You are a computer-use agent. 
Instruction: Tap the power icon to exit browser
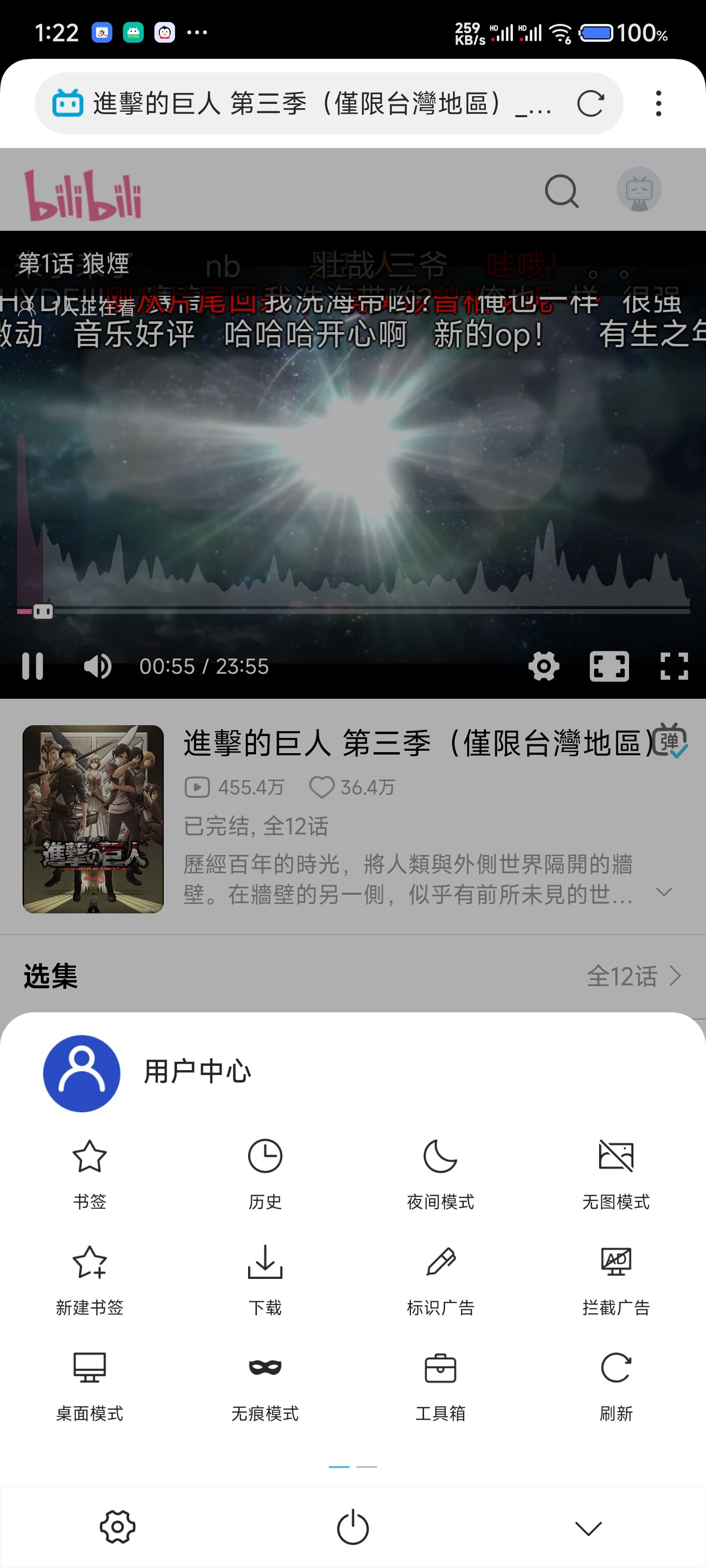pos(353,1527)
